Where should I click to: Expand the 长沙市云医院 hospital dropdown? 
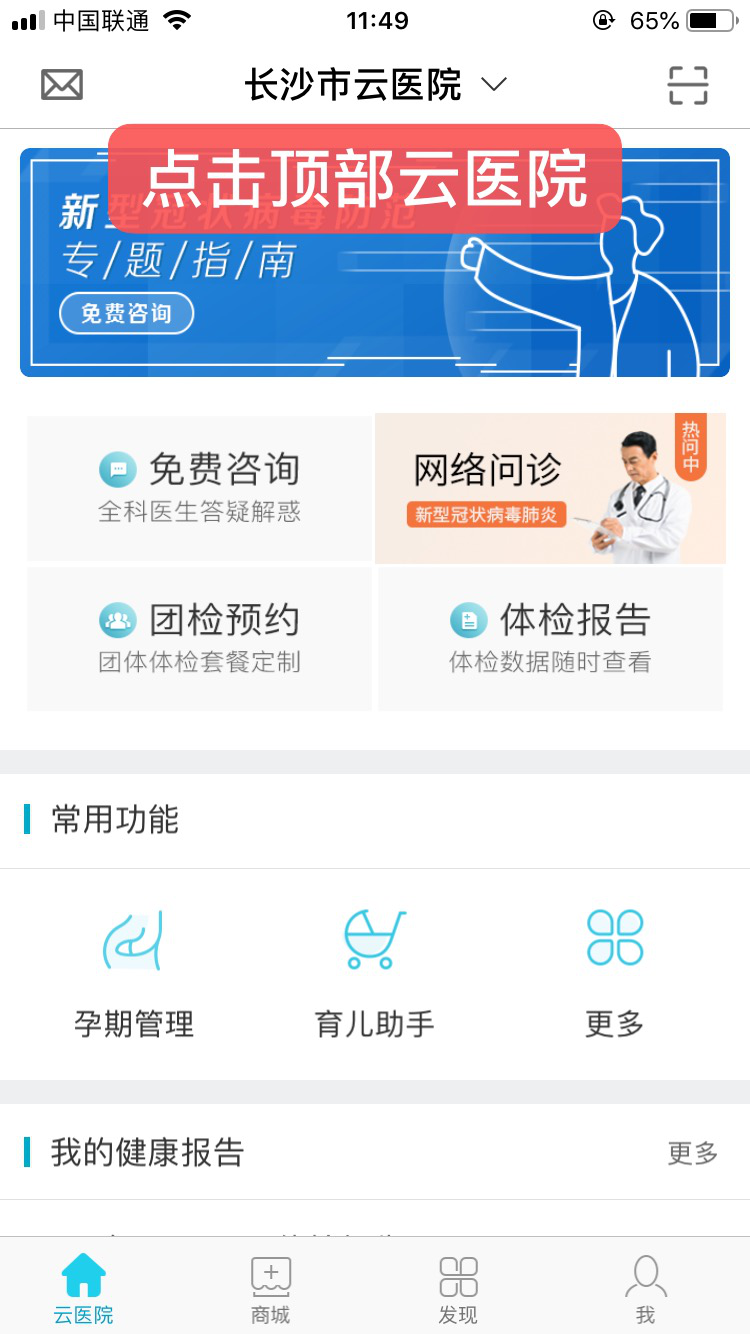[376, 85]
